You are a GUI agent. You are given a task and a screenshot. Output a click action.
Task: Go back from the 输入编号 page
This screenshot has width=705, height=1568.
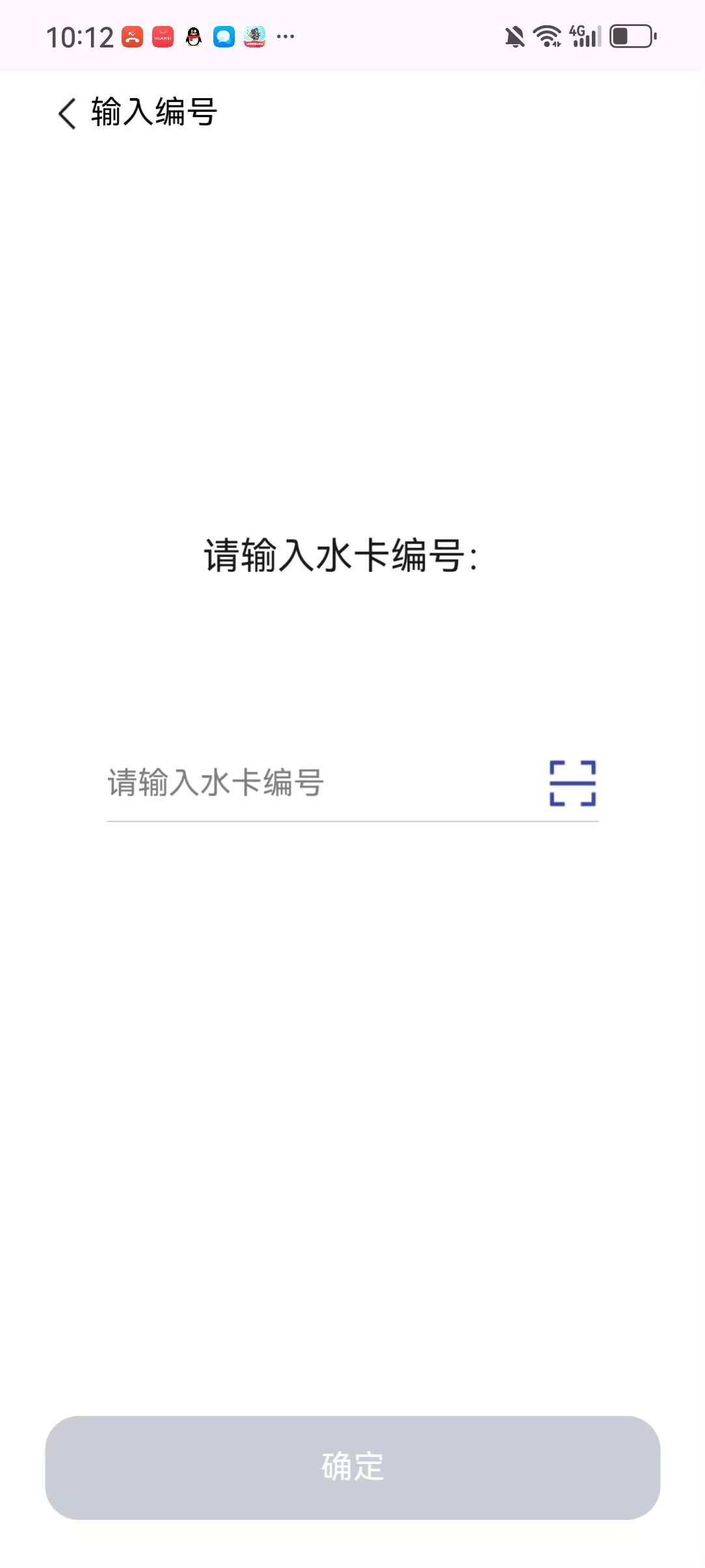coord(68,113)
